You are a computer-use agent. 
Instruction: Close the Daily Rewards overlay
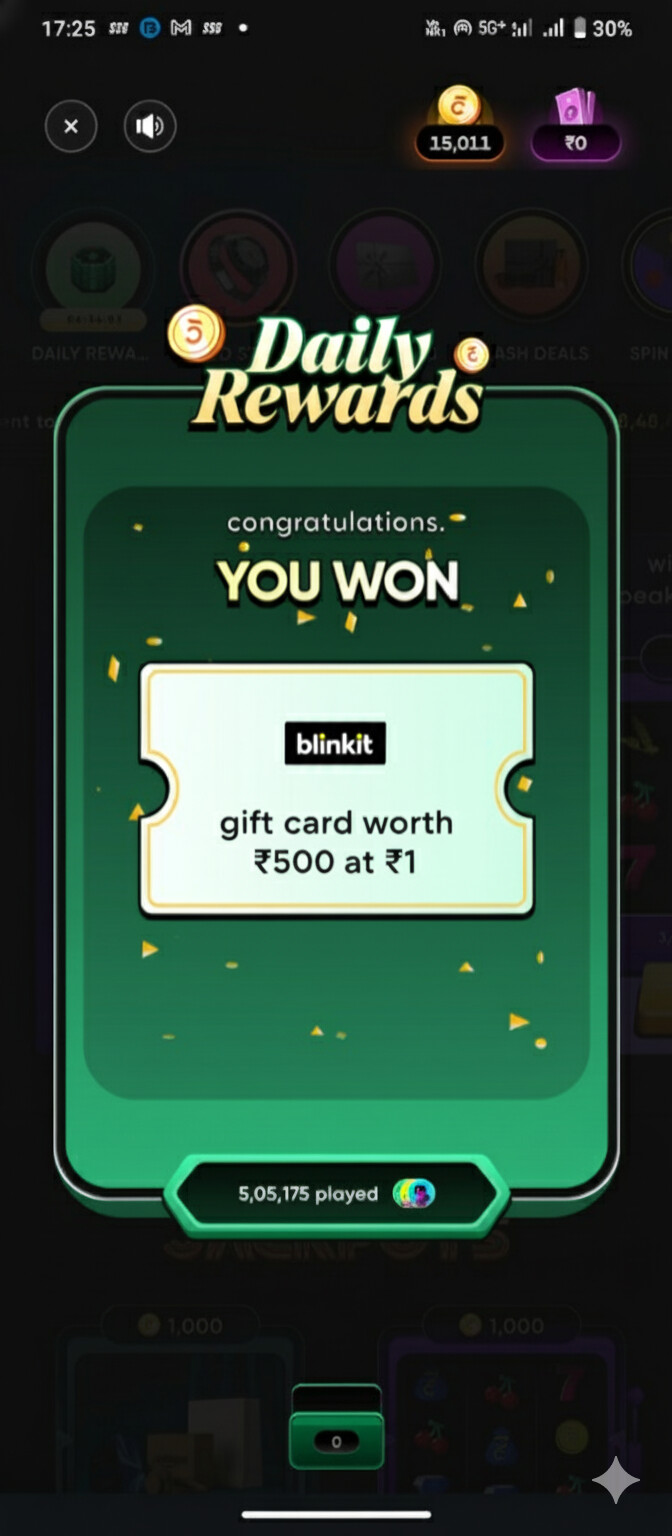(70, 127)
